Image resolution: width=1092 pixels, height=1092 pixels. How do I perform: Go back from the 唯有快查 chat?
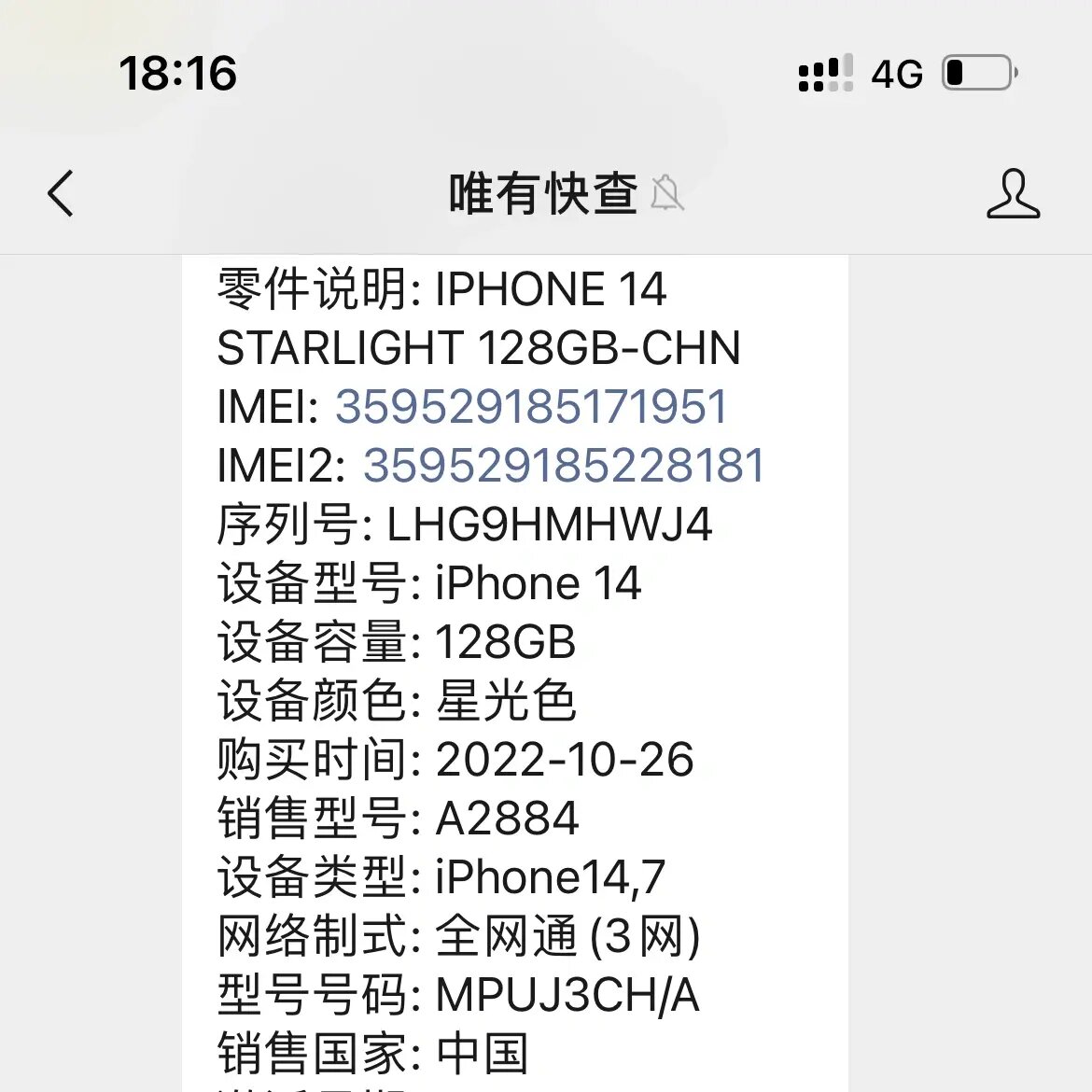[62, 194]
